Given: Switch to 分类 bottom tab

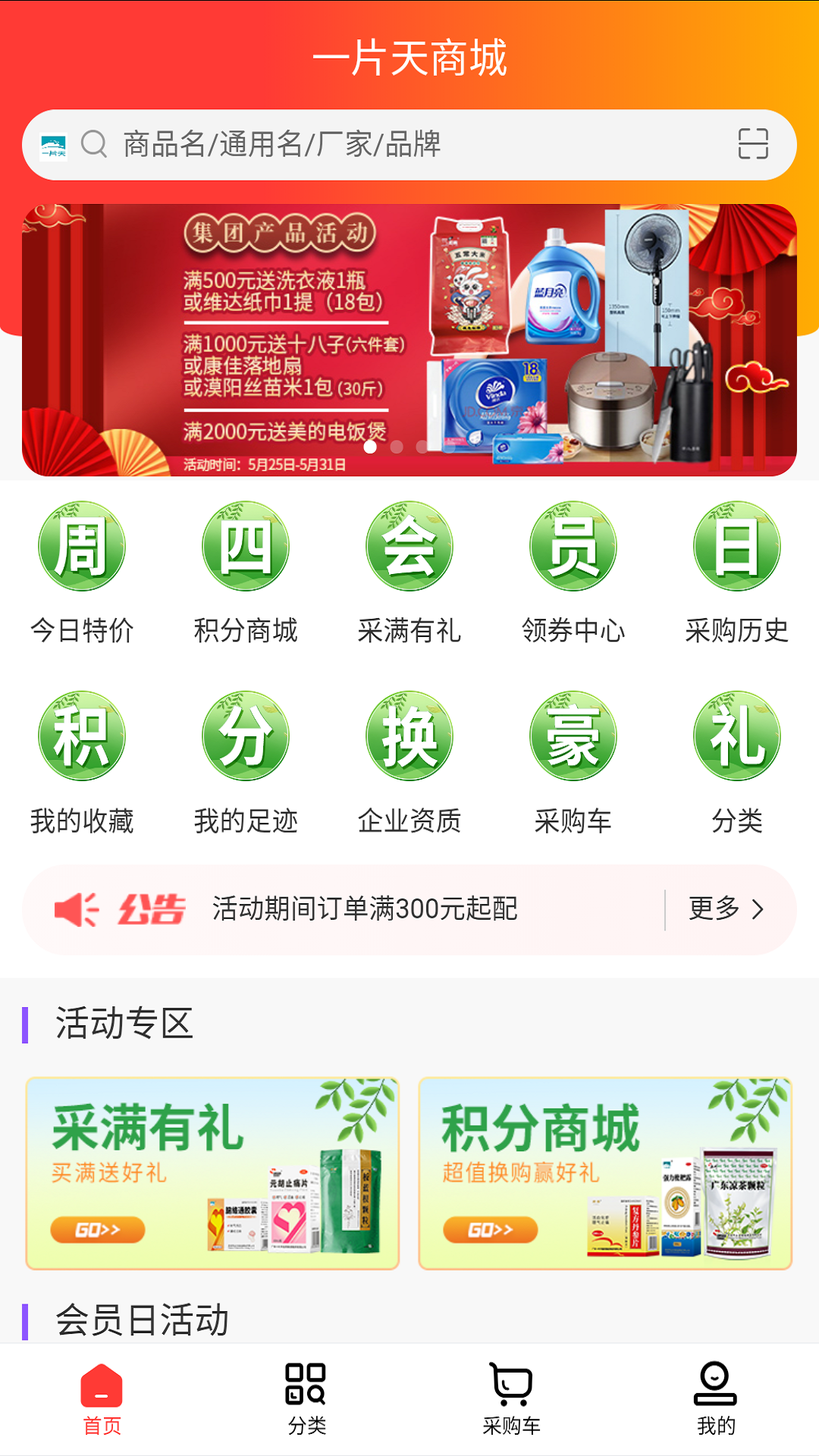Looking at the screenshot, I should coord(306,1403).
